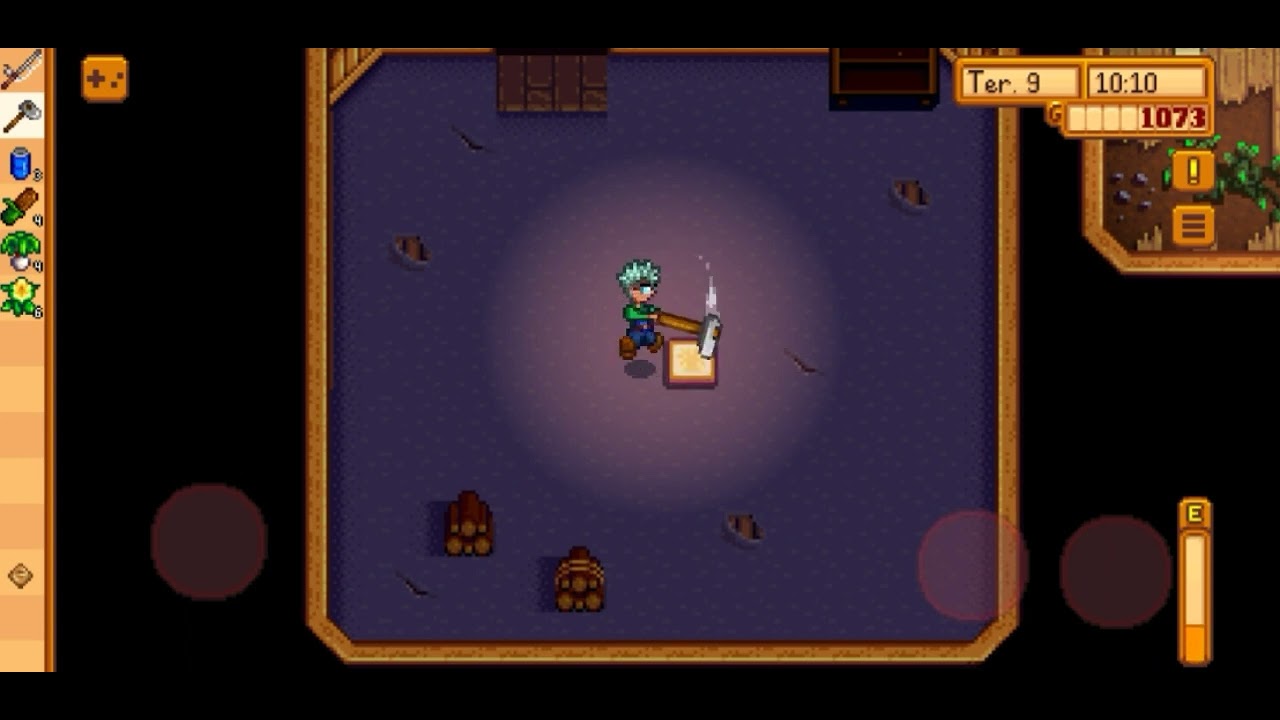Tap the rightmost red action button
The height and width of the screenshot is (720, 1280).
(x=1115, y=572)
